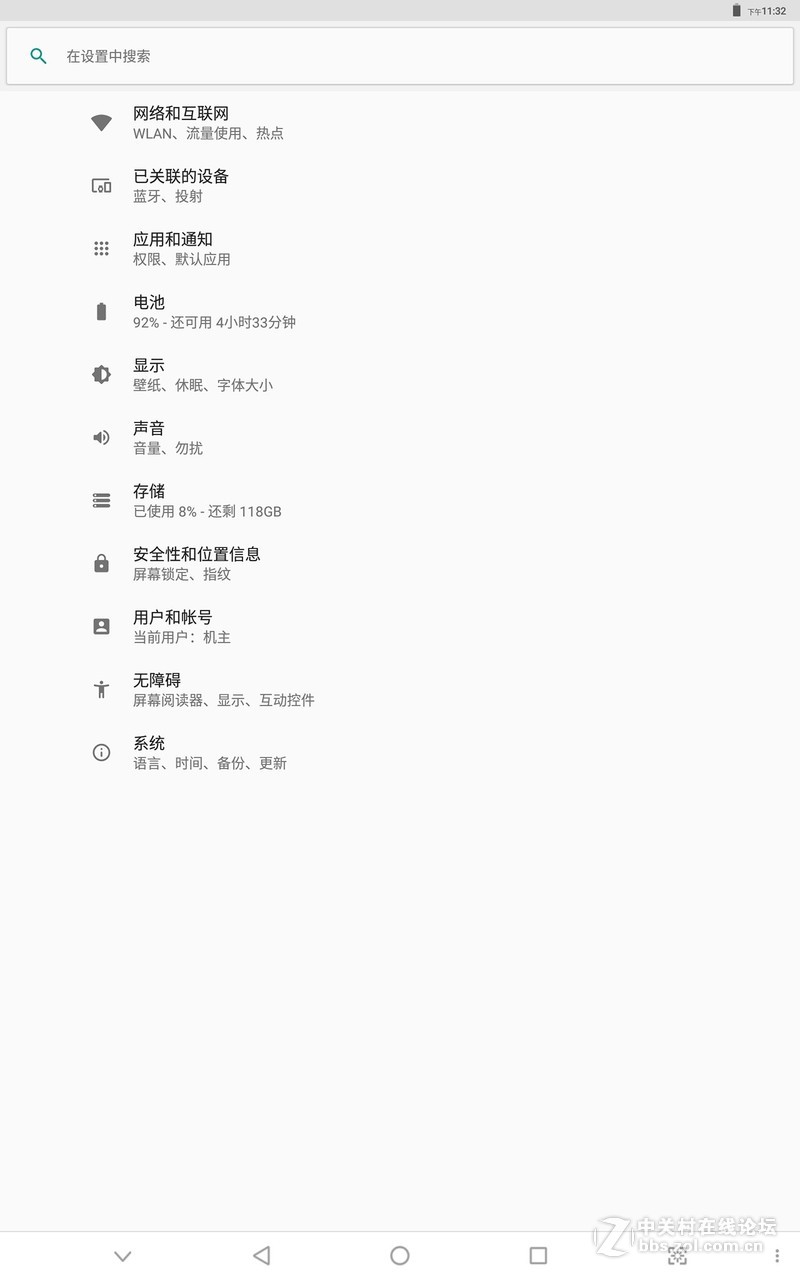Click the storage icon beside 存储
This screenshot has width=800, height=1280.
coord(101,500)
